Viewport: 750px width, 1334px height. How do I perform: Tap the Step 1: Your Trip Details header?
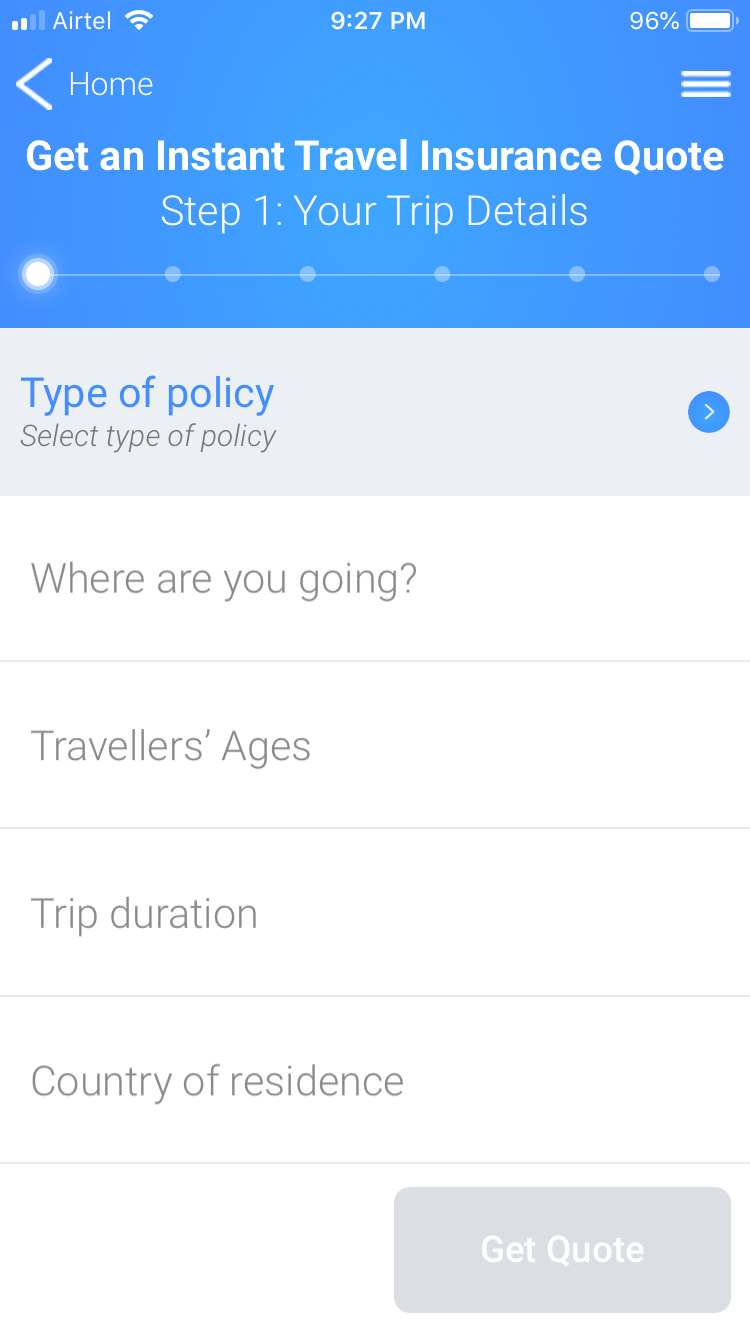[x=375, y=210]
